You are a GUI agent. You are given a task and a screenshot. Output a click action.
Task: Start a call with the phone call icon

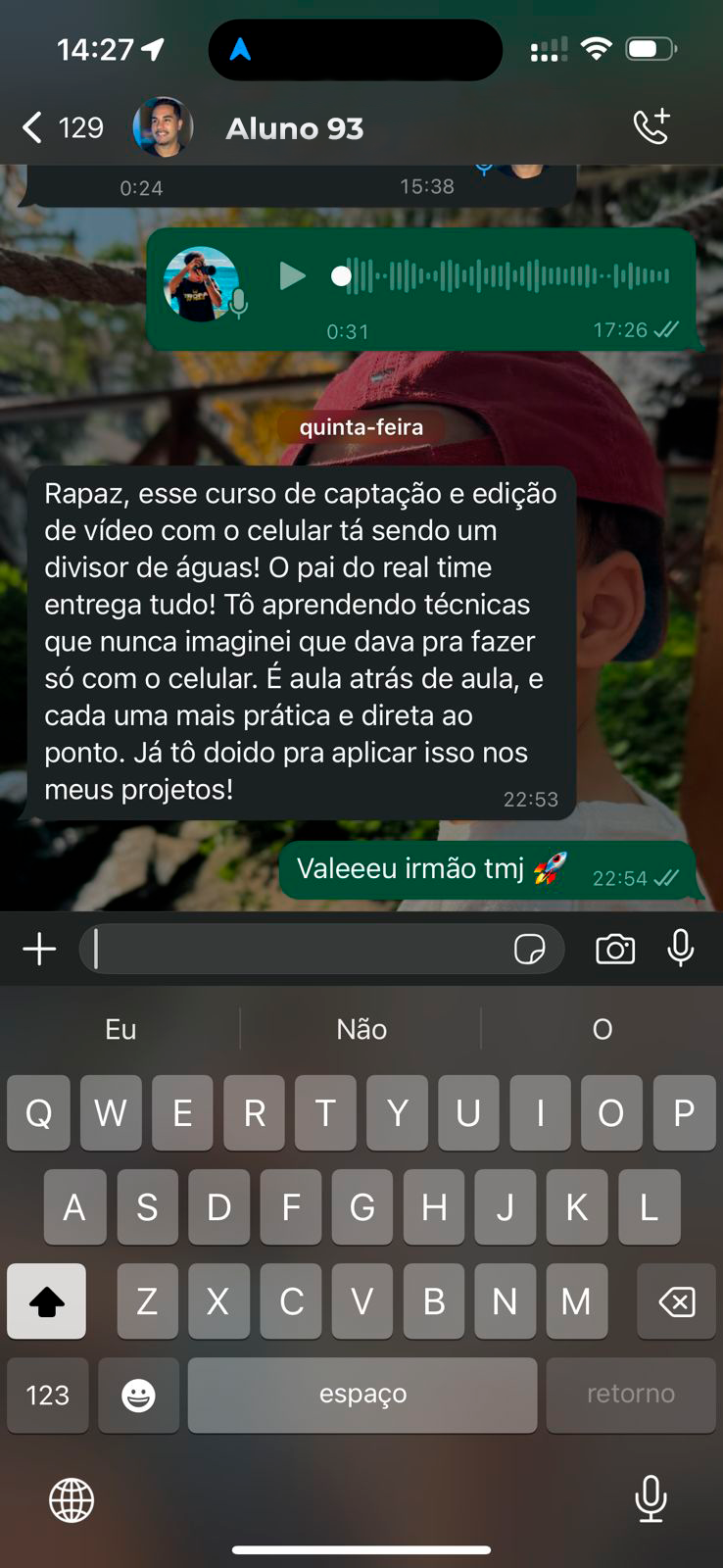coord(651,127)
